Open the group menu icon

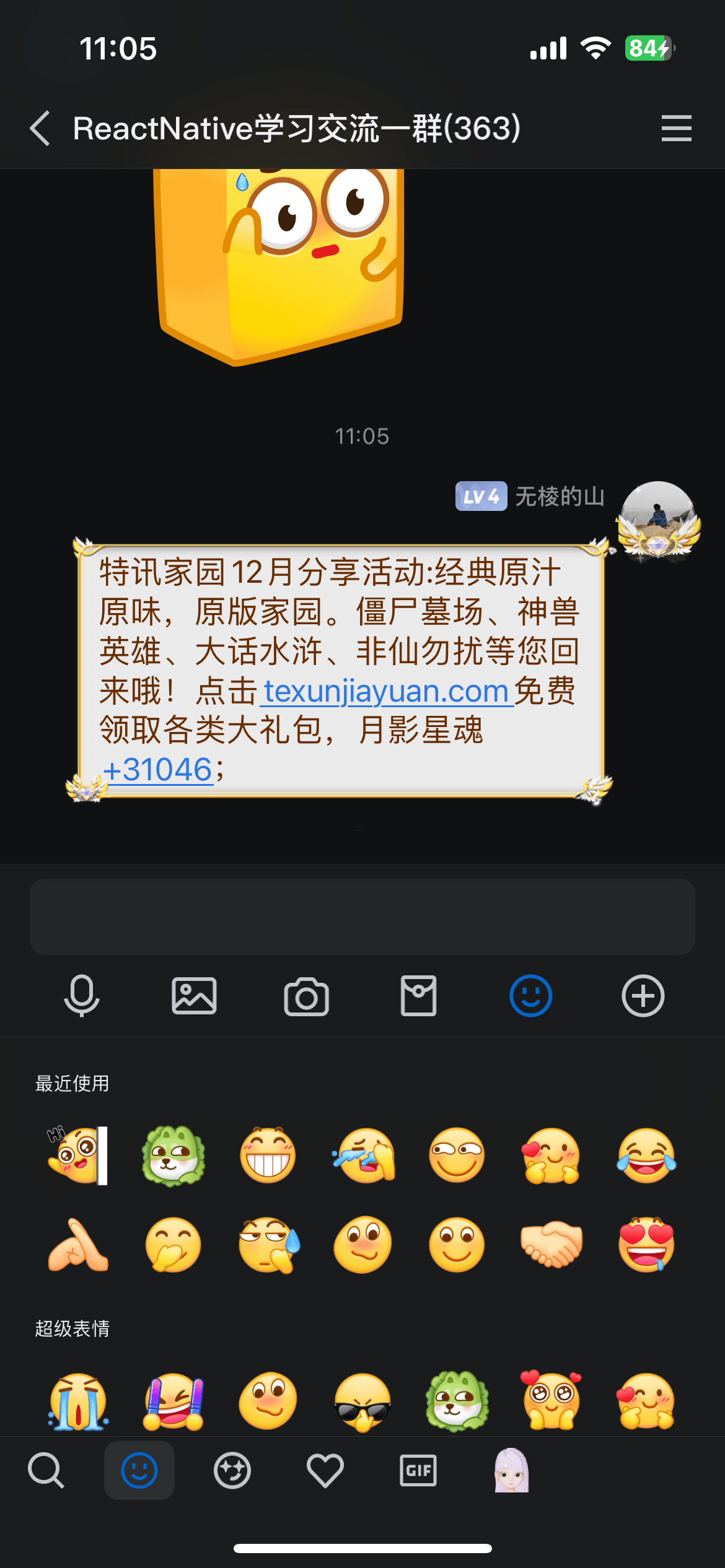676,128
